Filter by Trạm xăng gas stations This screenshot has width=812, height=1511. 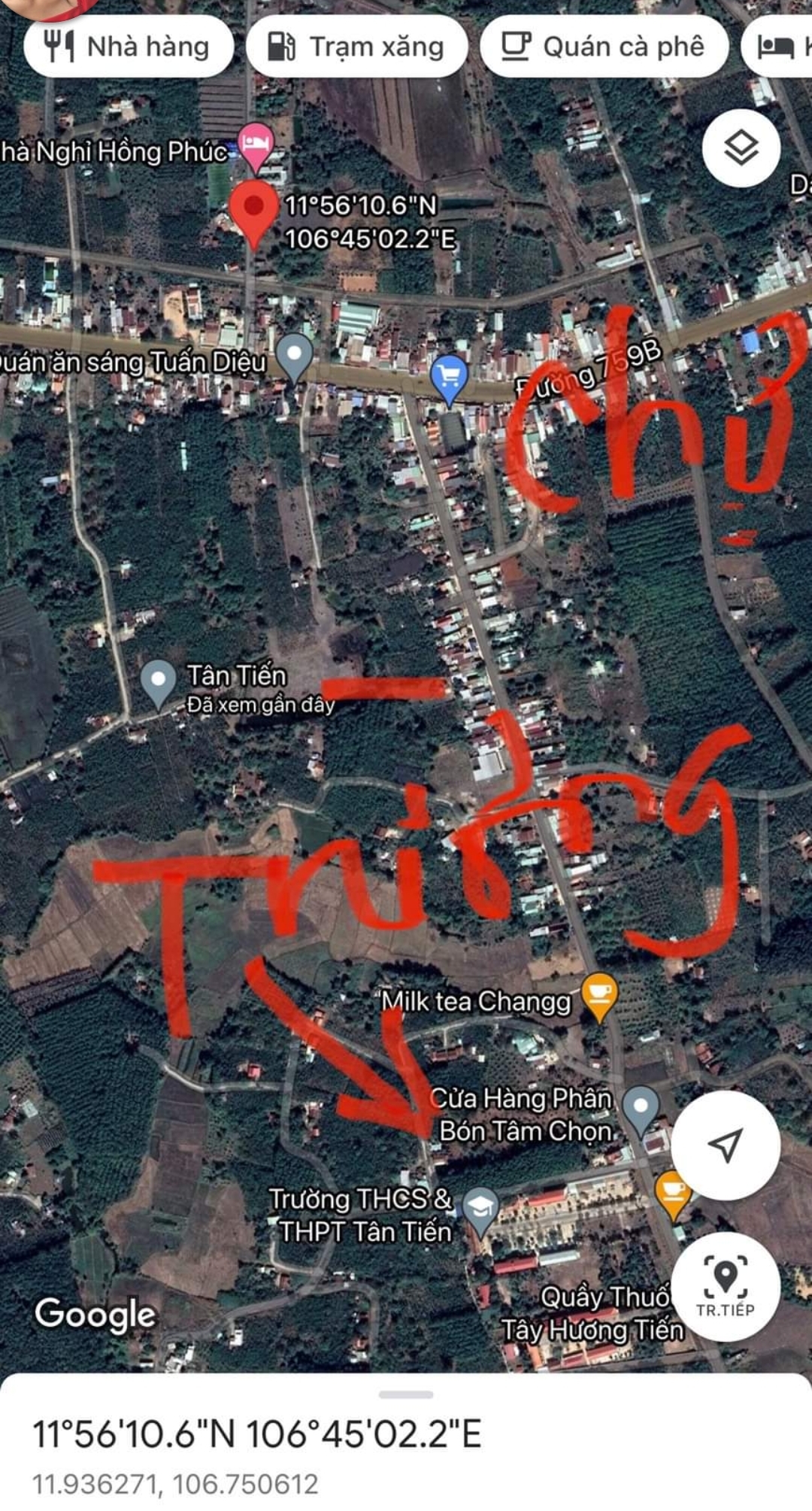(x=357, y=47)
